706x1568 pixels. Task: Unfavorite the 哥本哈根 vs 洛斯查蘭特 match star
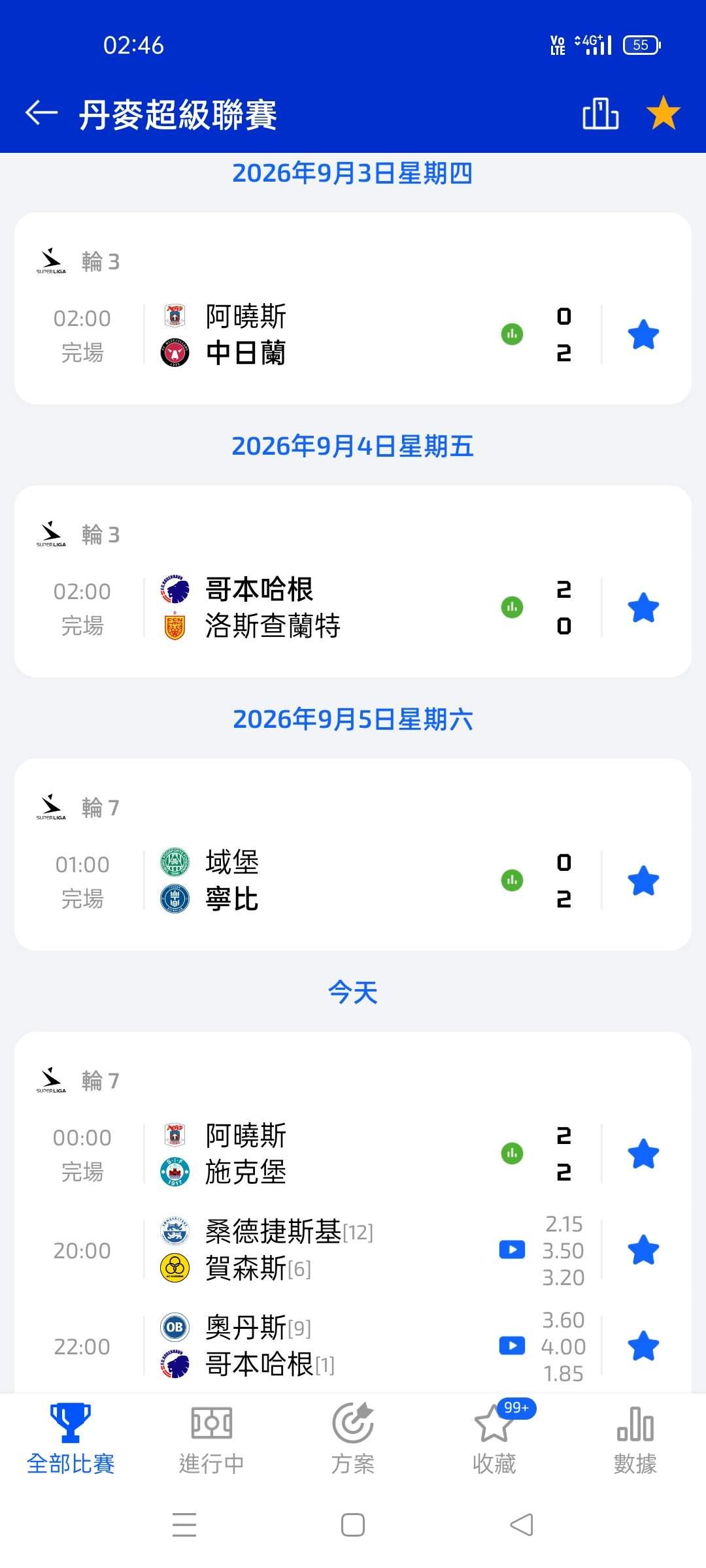pos(643,608)
